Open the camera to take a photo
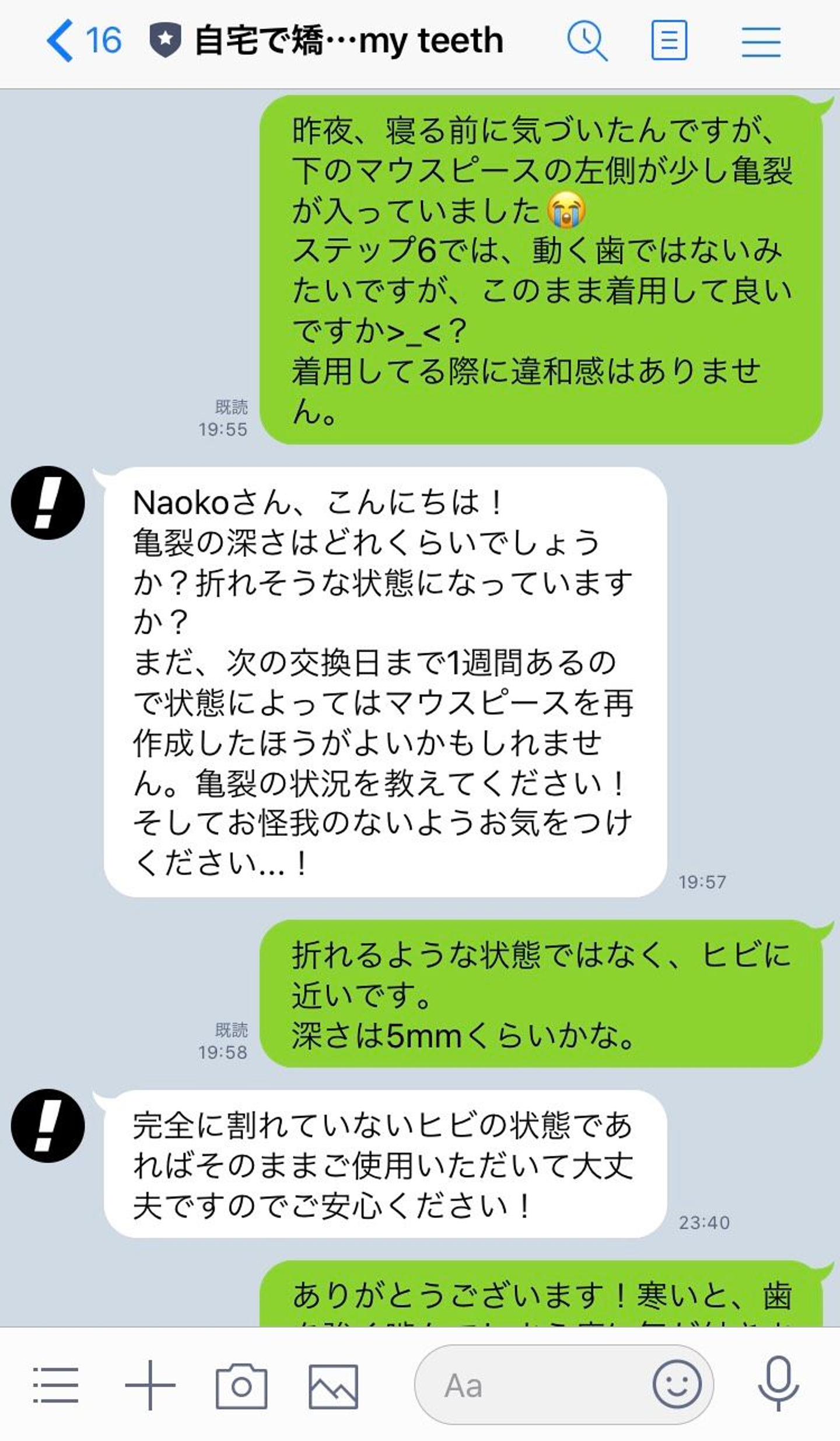840x1441 pixels. coord(241,1386)
